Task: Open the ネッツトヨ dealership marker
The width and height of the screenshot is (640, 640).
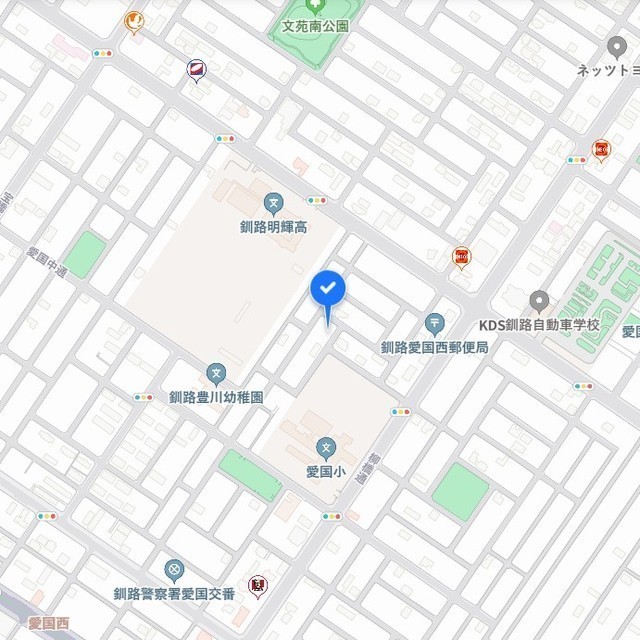Action: click(617, 47)
